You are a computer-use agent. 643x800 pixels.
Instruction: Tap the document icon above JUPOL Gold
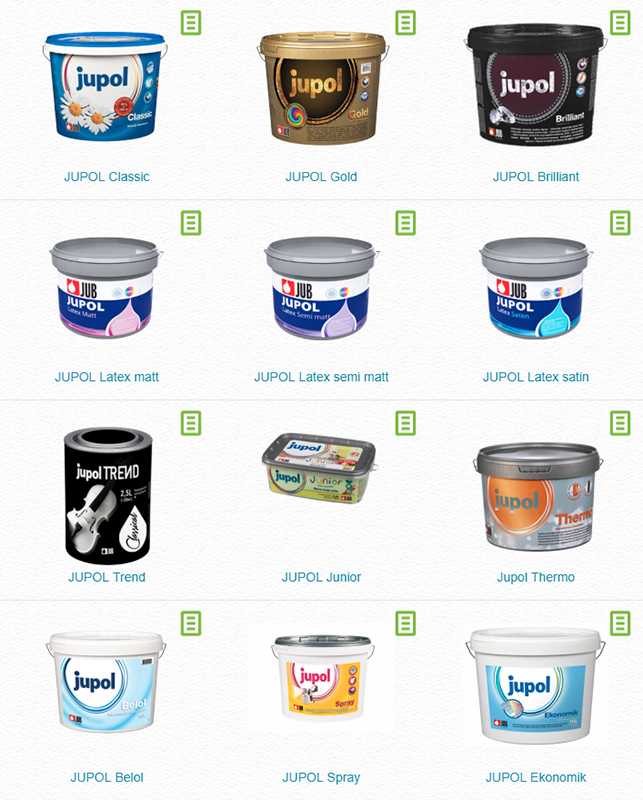[405, 23]
